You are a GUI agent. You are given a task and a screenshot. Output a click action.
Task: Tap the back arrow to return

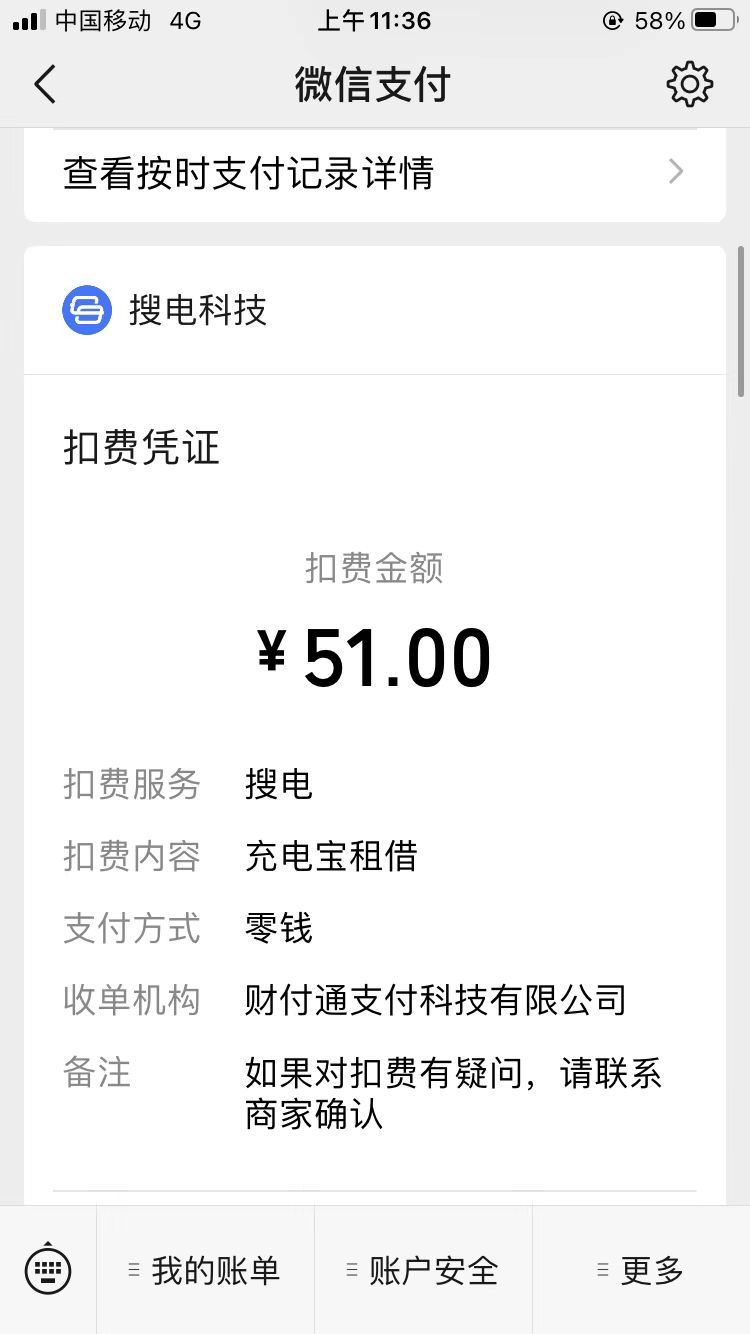click(x=42, y=84)
